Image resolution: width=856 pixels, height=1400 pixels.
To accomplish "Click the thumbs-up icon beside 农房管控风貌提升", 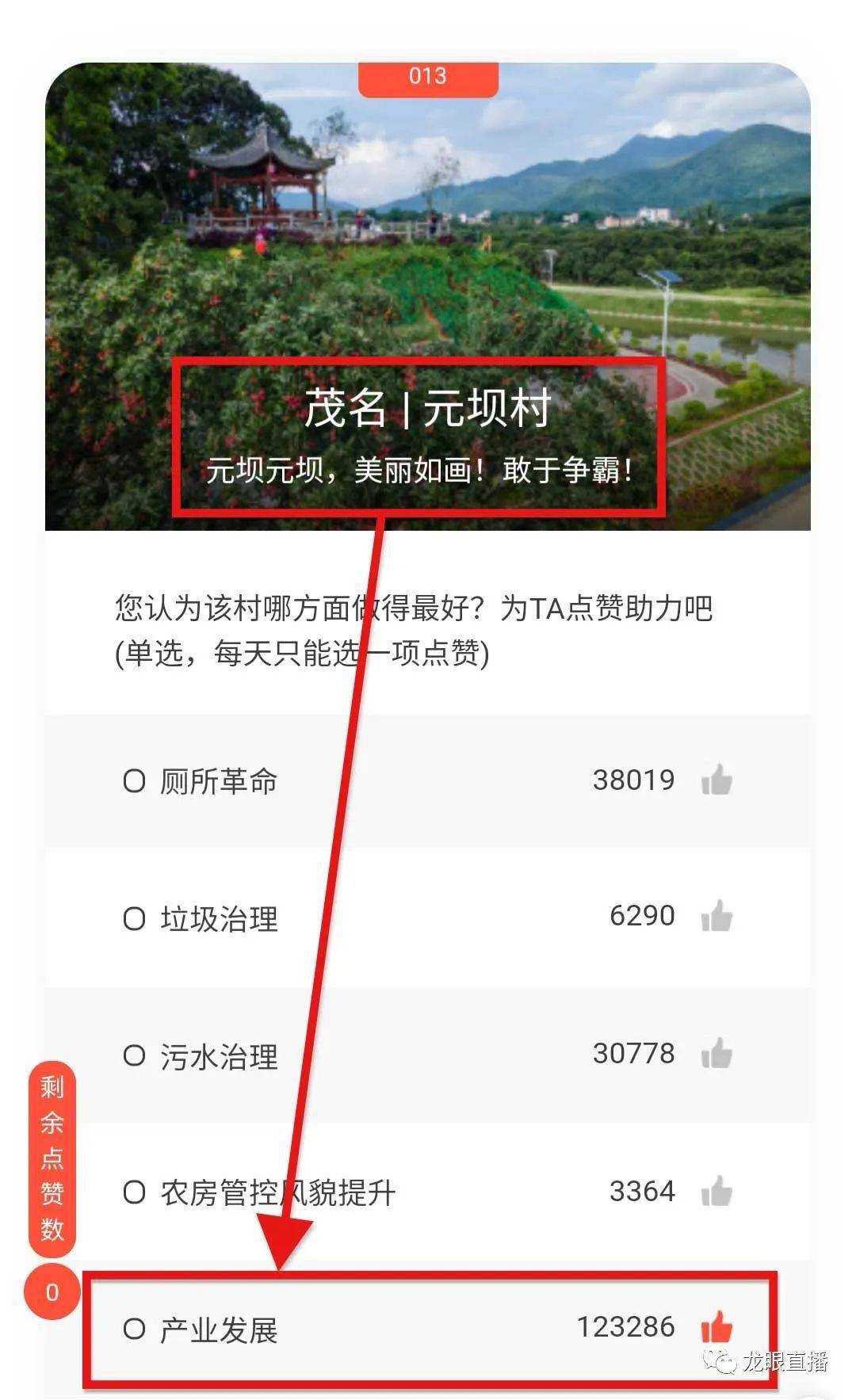I will click(716, 1191).
